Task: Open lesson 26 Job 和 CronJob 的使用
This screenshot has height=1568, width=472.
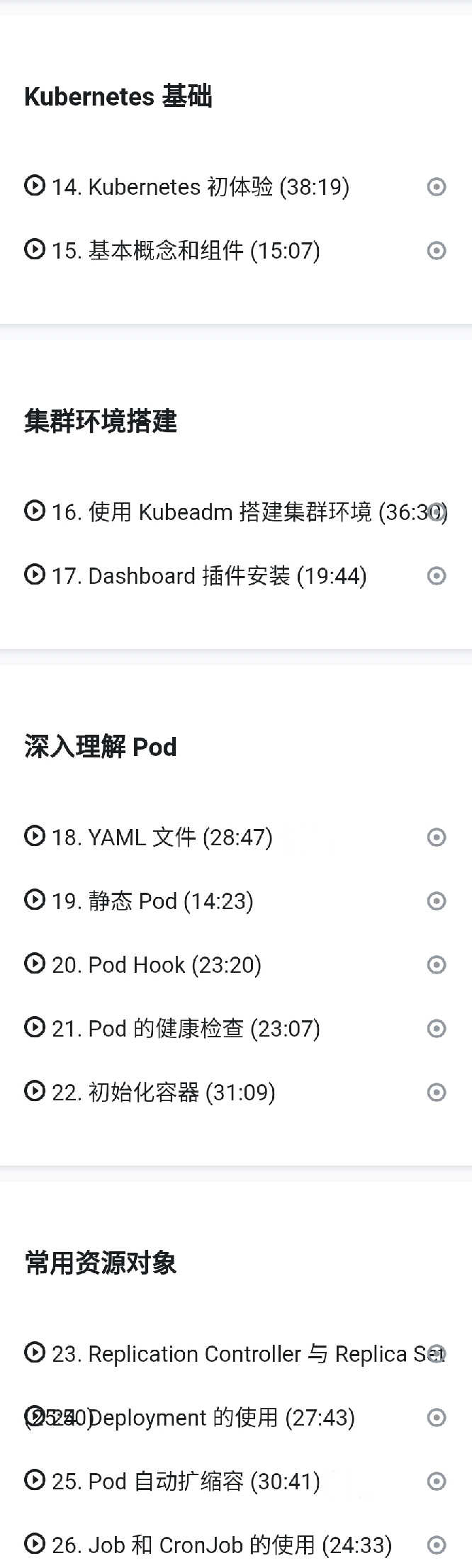Action: 221,1545
